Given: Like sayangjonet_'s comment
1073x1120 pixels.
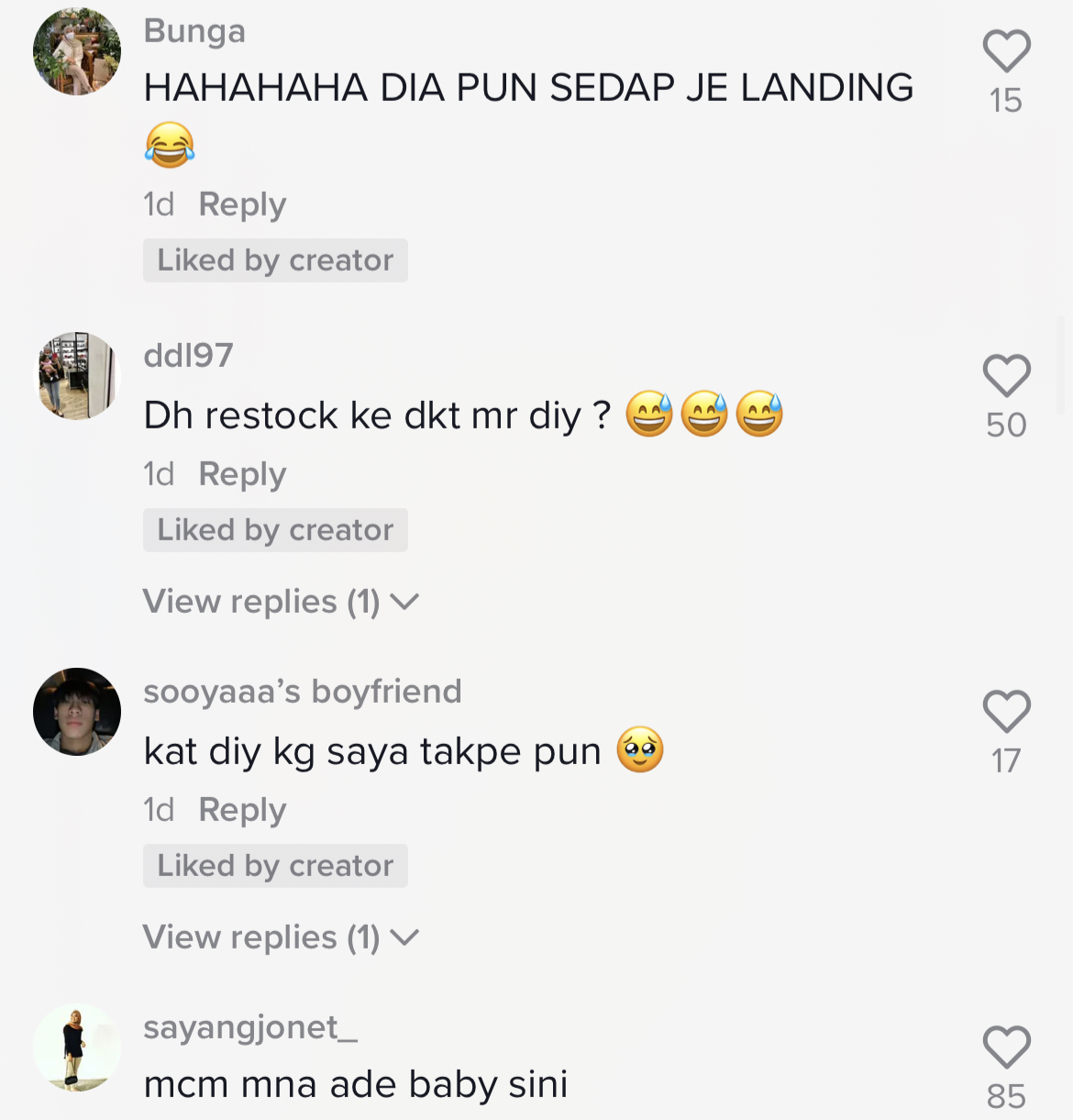Looking at the screenshot, I should click(1006, 1048).
